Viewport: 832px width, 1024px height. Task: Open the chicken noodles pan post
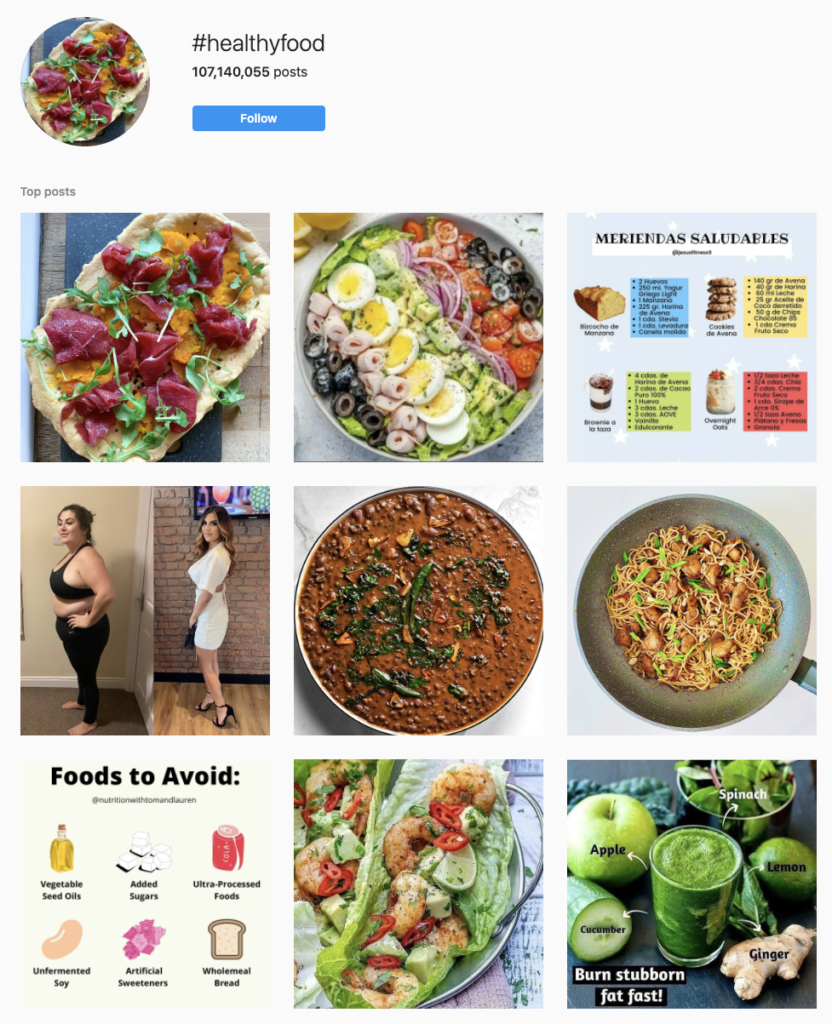(x=691, y=611)
